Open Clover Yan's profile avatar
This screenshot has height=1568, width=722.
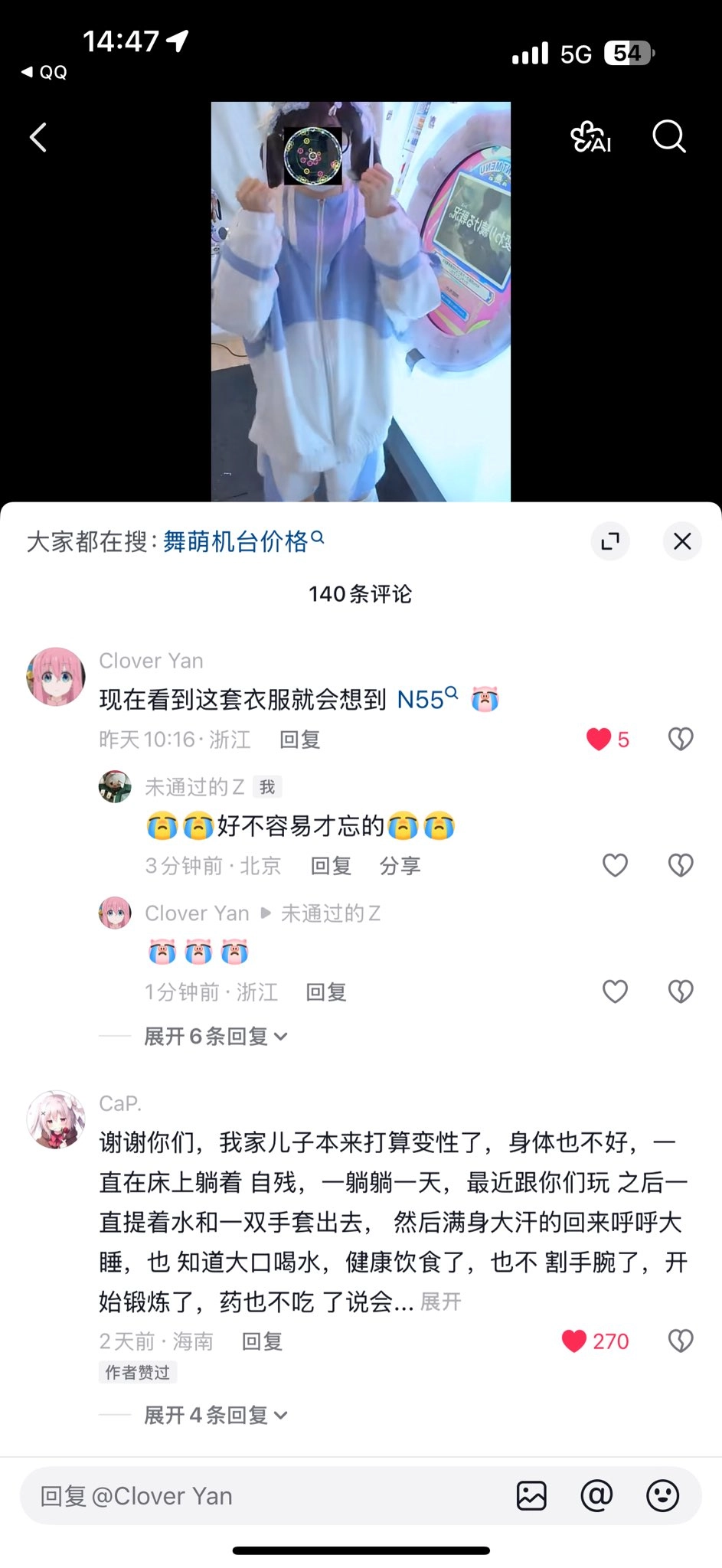56,677
